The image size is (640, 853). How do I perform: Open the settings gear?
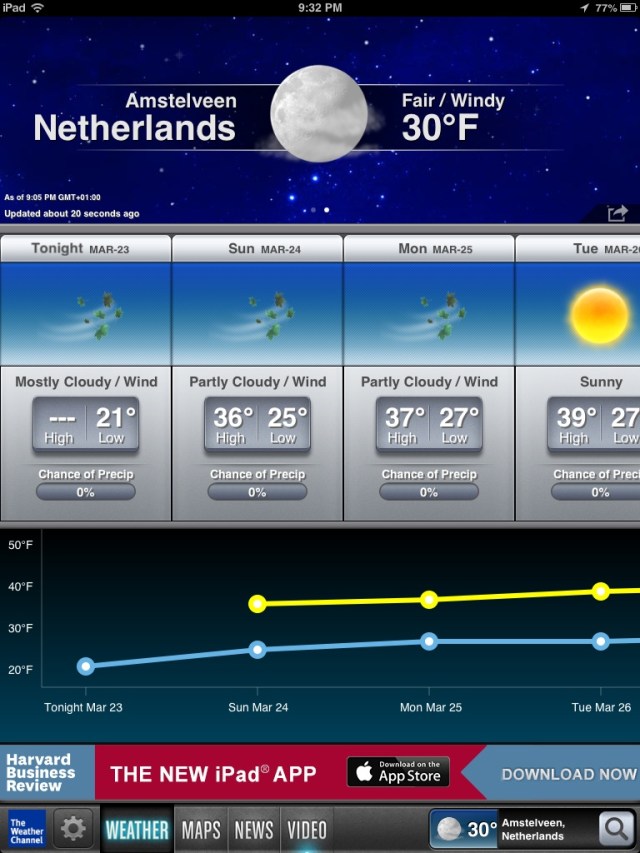pos(73,829)
